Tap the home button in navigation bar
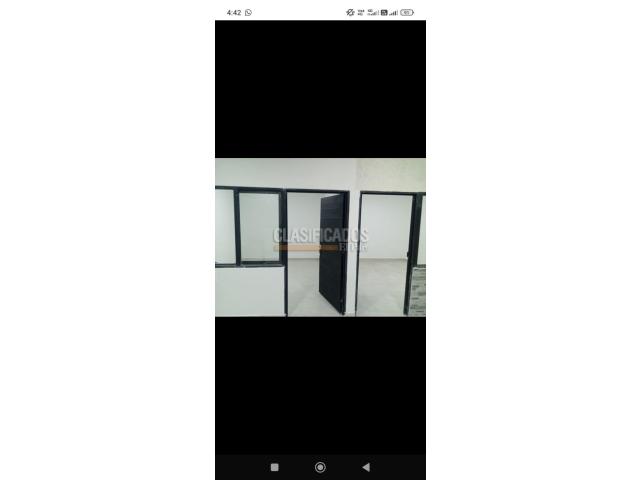This screenshot has width=640, height=480. tap(320, 467)
